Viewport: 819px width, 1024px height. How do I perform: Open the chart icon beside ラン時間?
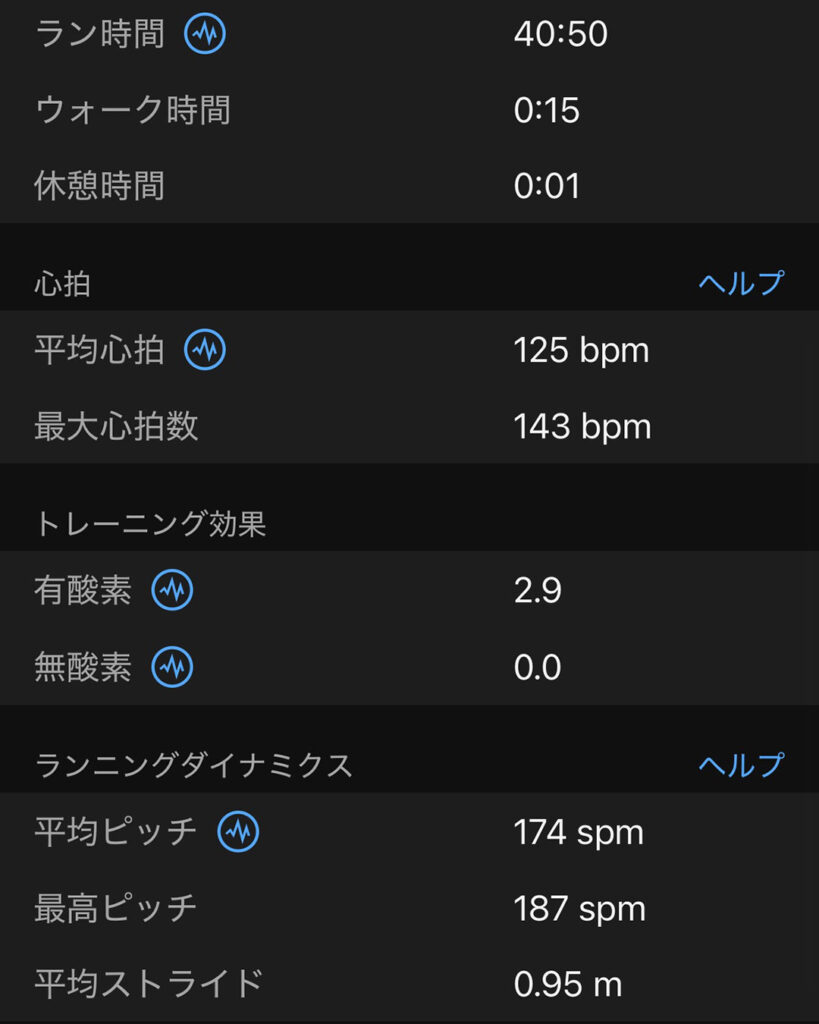(205, 34)
